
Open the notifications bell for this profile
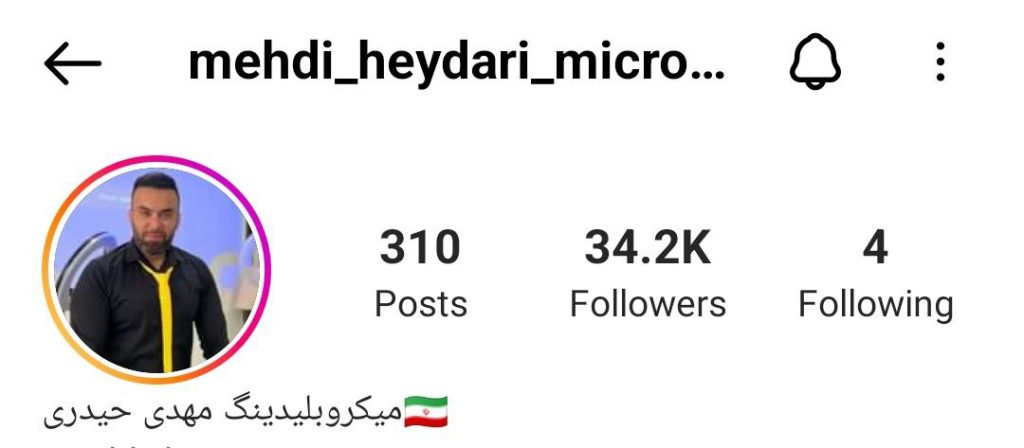[815, 64]
